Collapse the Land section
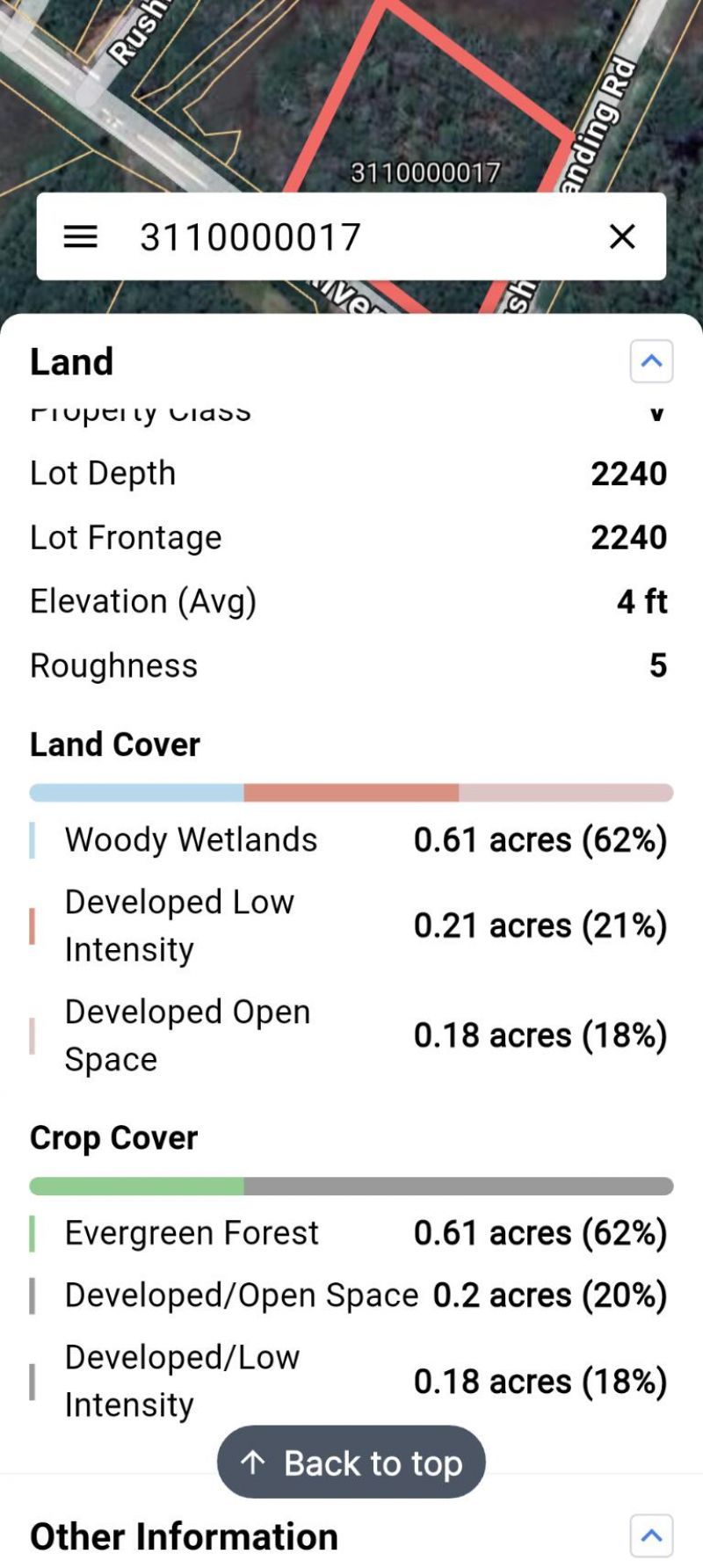The height and width of the screenshot is (1568, 703). pyautogui.click(x=651, y=361)
